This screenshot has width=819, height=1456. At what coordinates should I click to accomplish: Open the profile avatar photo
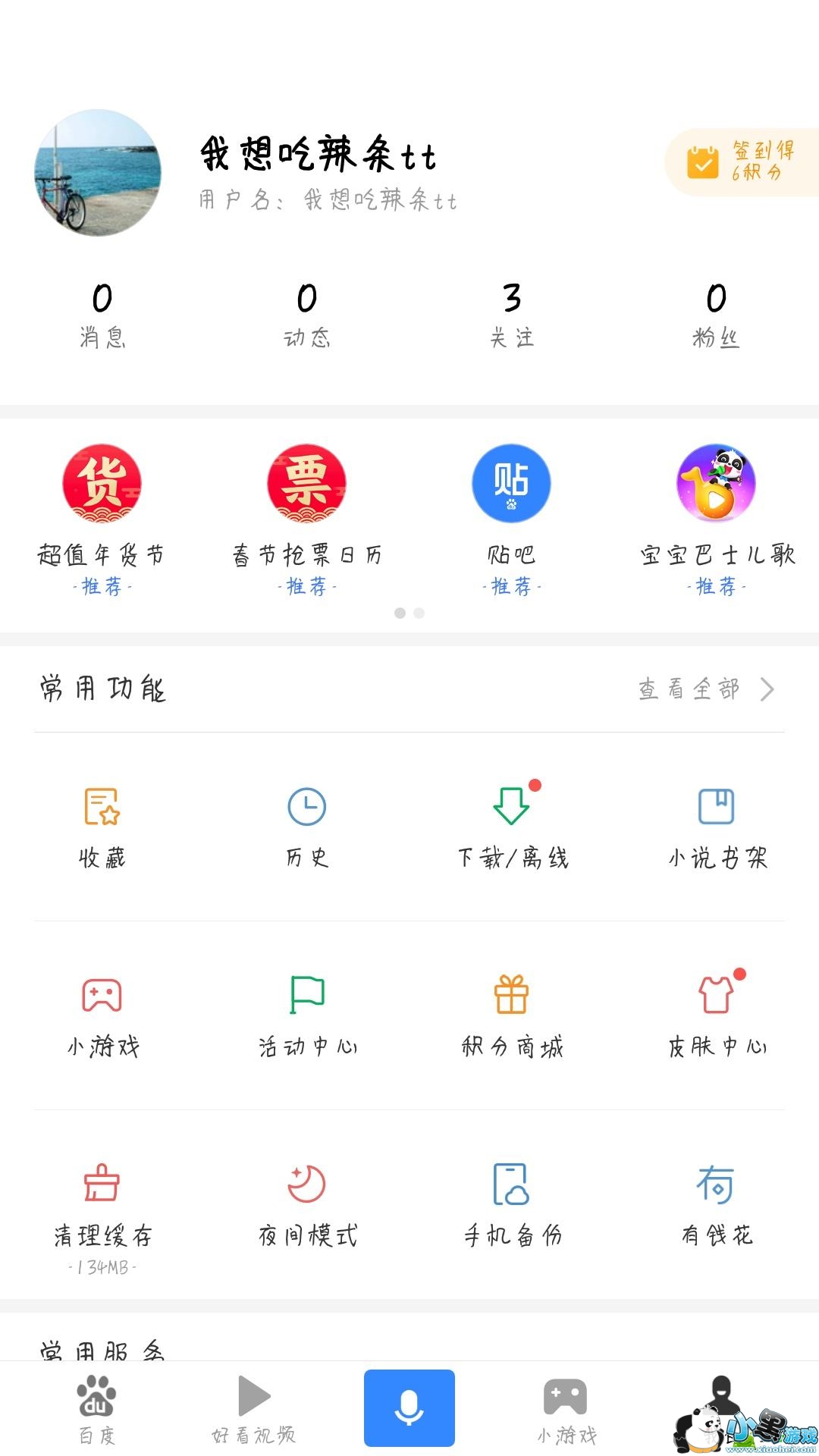[x=98, y=173]
